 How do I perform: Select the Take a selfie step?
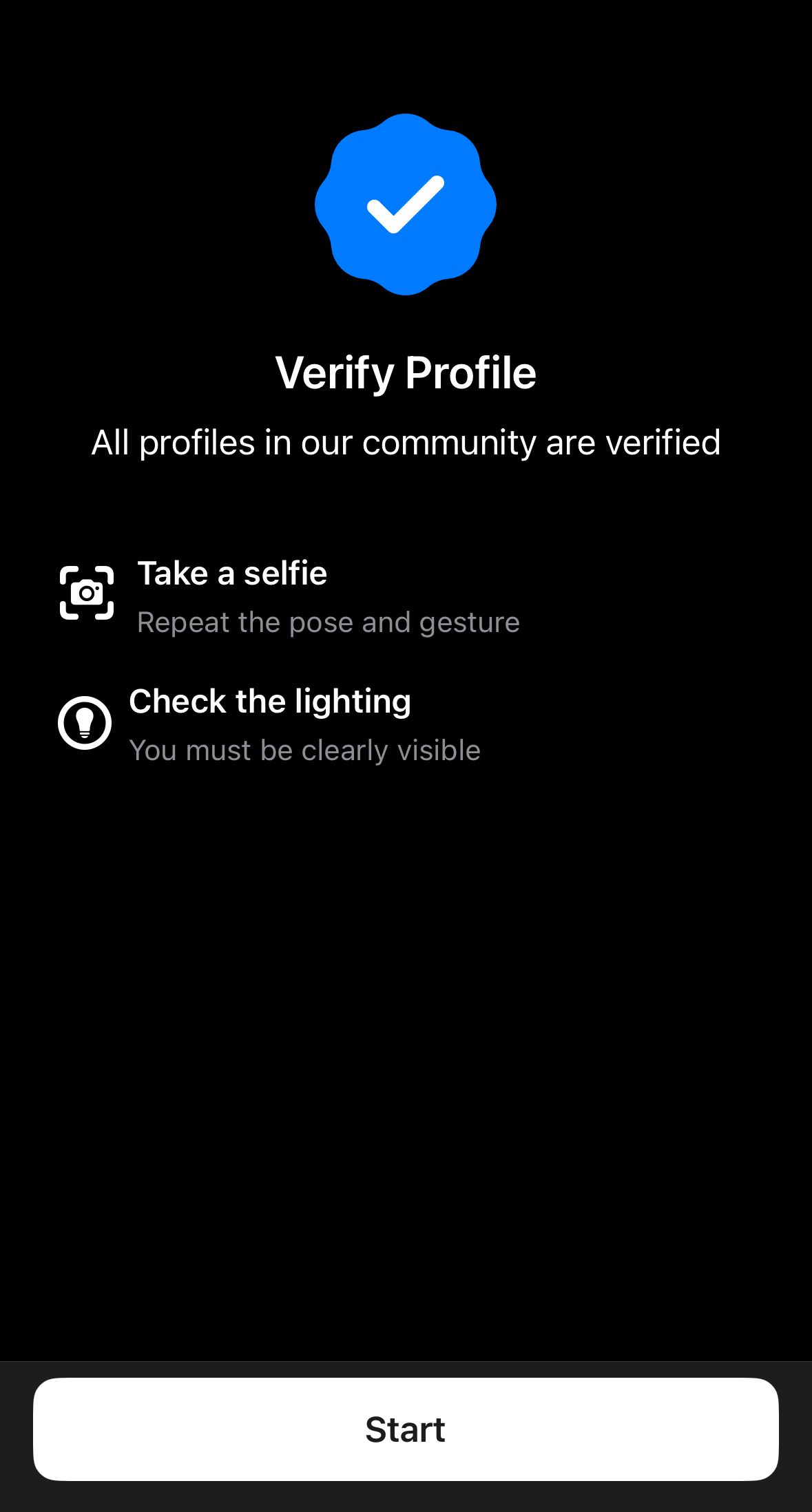(232, 573)
